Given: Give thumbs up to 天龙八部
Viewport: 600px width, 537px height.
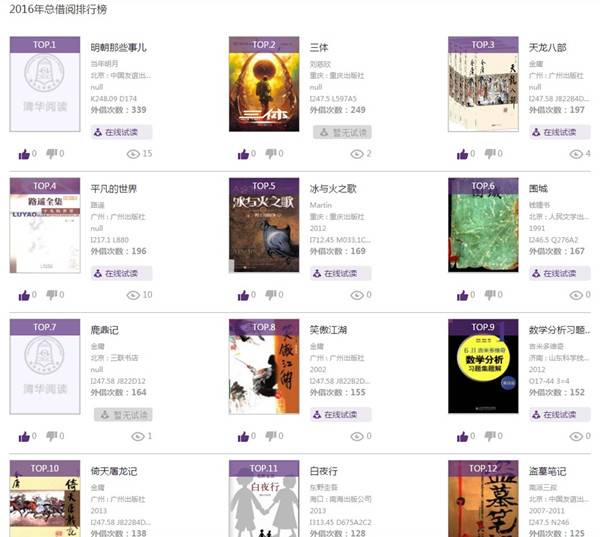Looking at the screenshot, I should 462,154.
